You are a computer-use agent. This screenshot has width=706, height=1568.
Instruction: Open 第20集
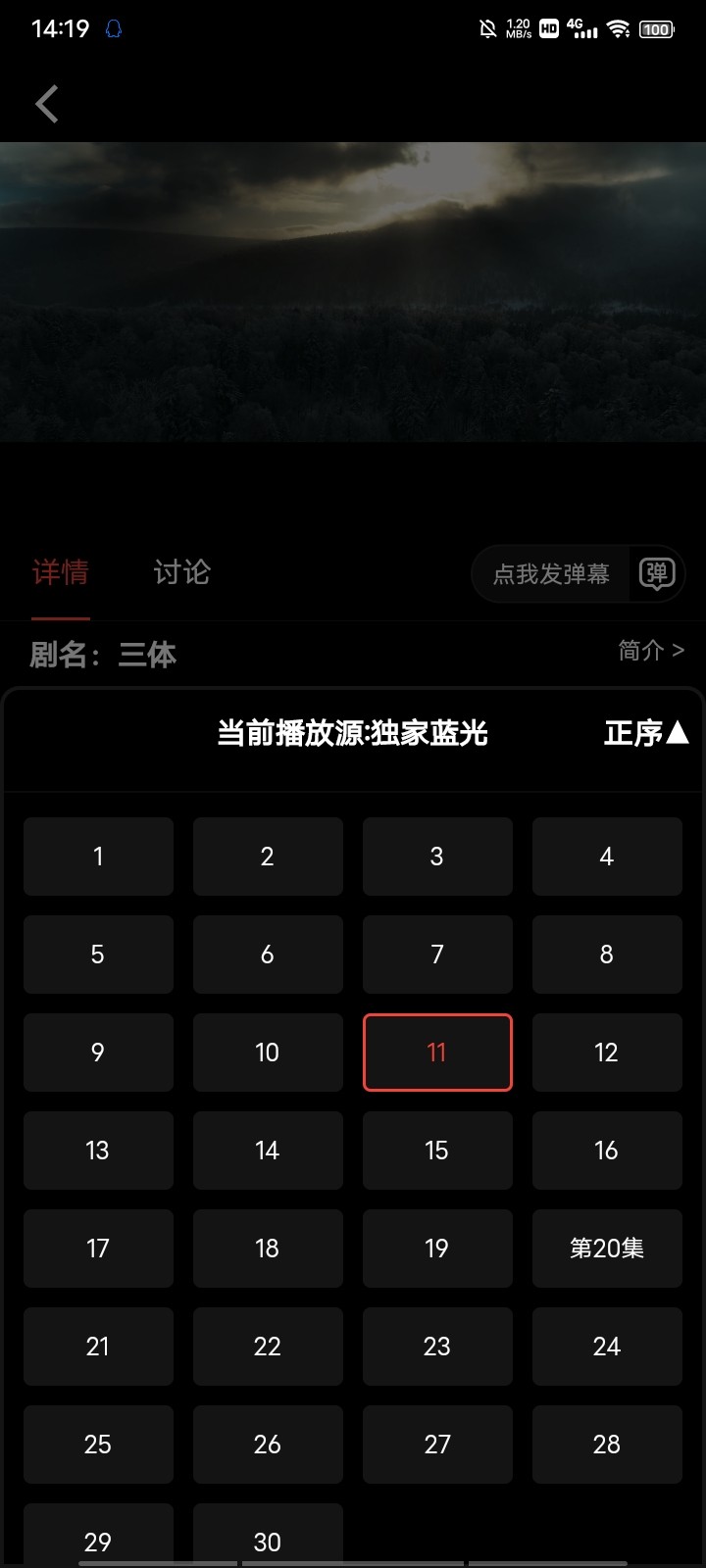[x=607, y=1249]
